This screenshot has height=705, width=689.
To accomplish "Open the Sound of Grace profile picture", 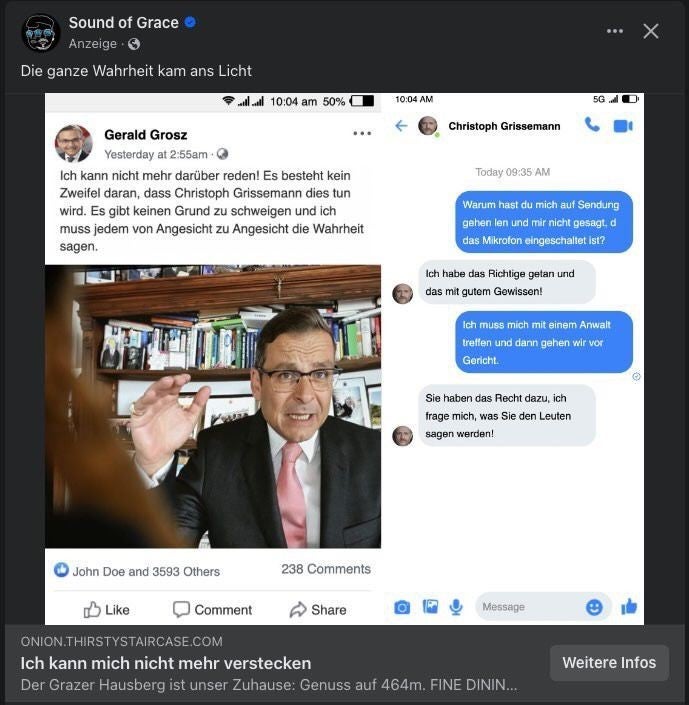I will (41, 33).
